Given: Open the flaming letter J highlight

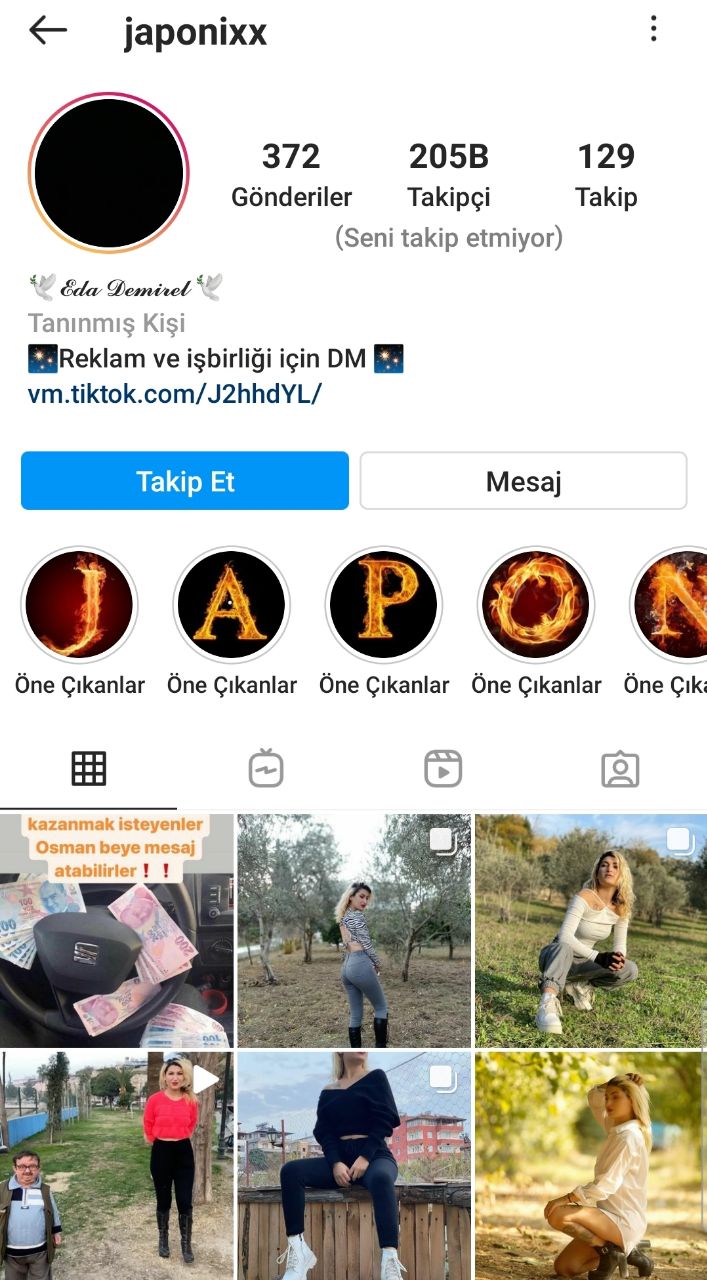Looking at the screenshot, I should point(79,605).
